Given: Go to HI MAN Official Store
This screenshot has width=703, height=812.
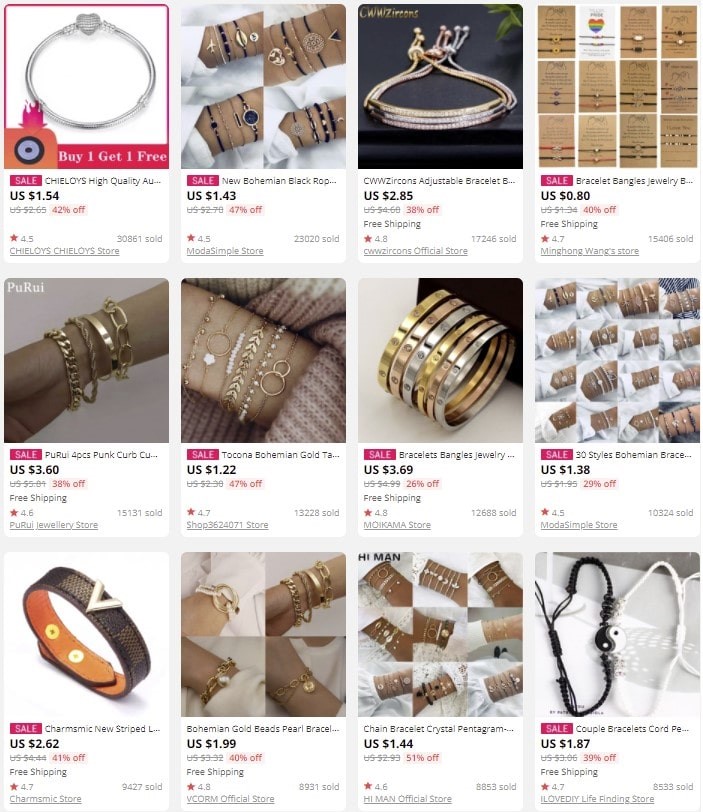Looking at the screenshot, I should (408, 799).
